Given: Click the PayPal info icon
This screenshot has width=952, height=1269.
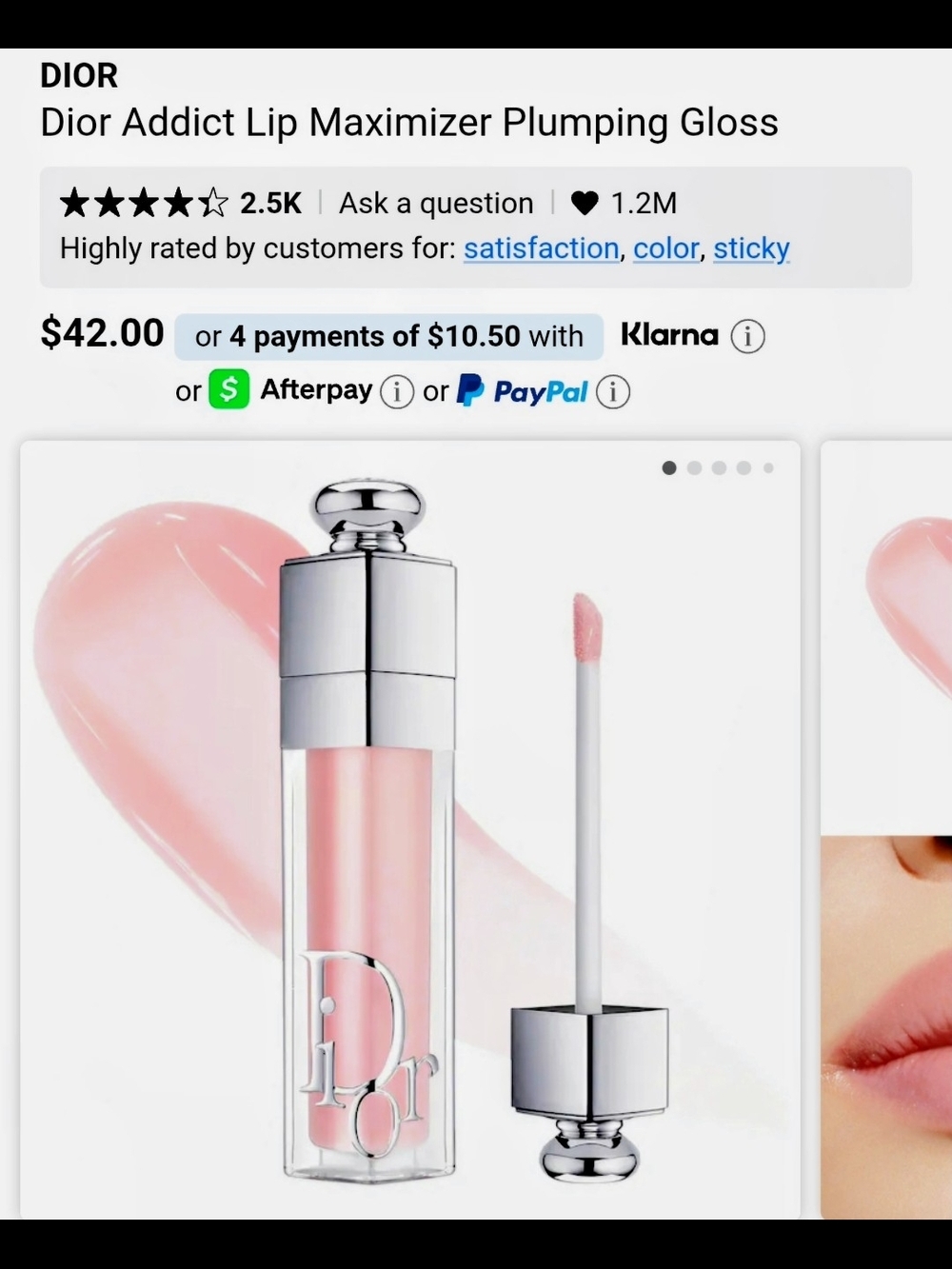Looking at the screenshot, I should tap(613, 390).
